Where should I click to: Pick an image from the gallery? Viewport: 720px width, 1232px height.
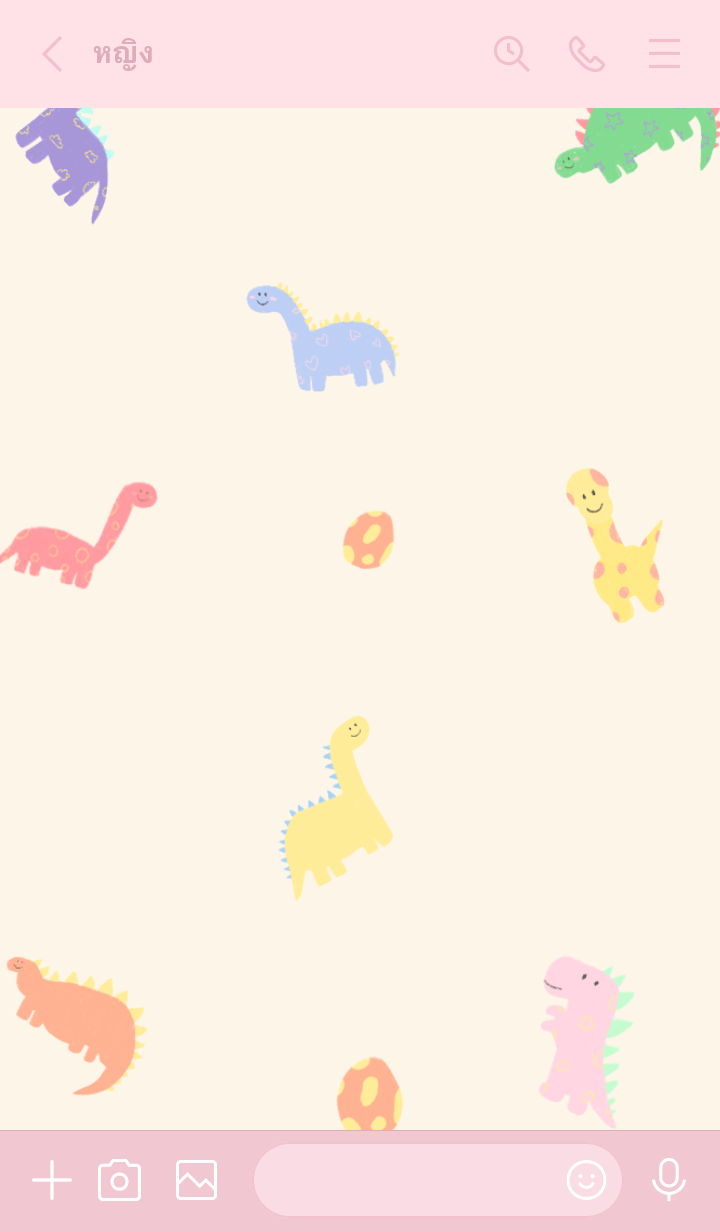point(196,1180)
